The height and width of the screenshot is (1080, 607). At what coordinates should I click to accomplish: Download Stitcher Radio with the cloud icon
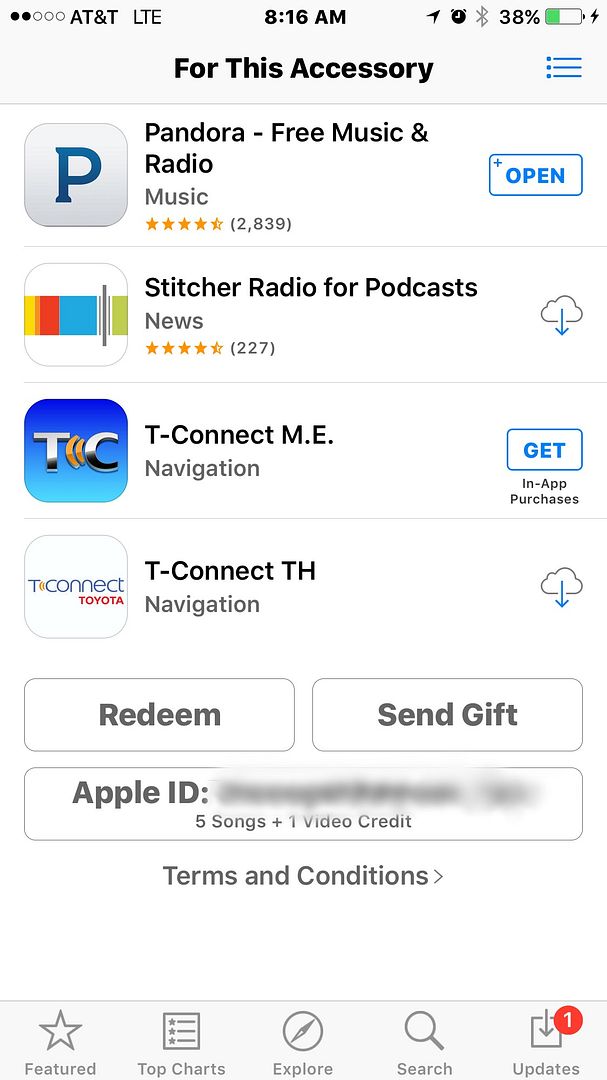562,315
